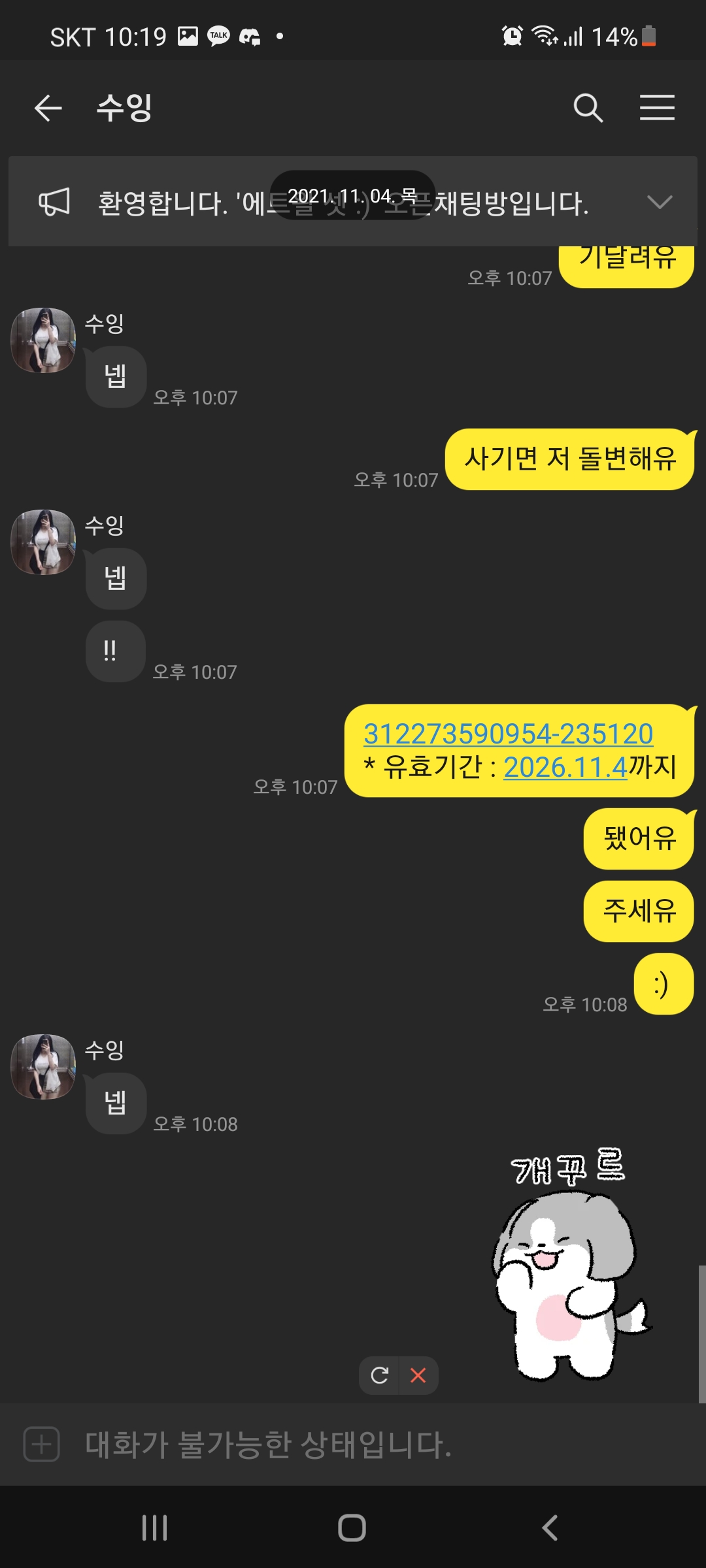This screenshot has height=1568, width=706.
Task: Resend the failed sticker message
Action: [380, 1375]
